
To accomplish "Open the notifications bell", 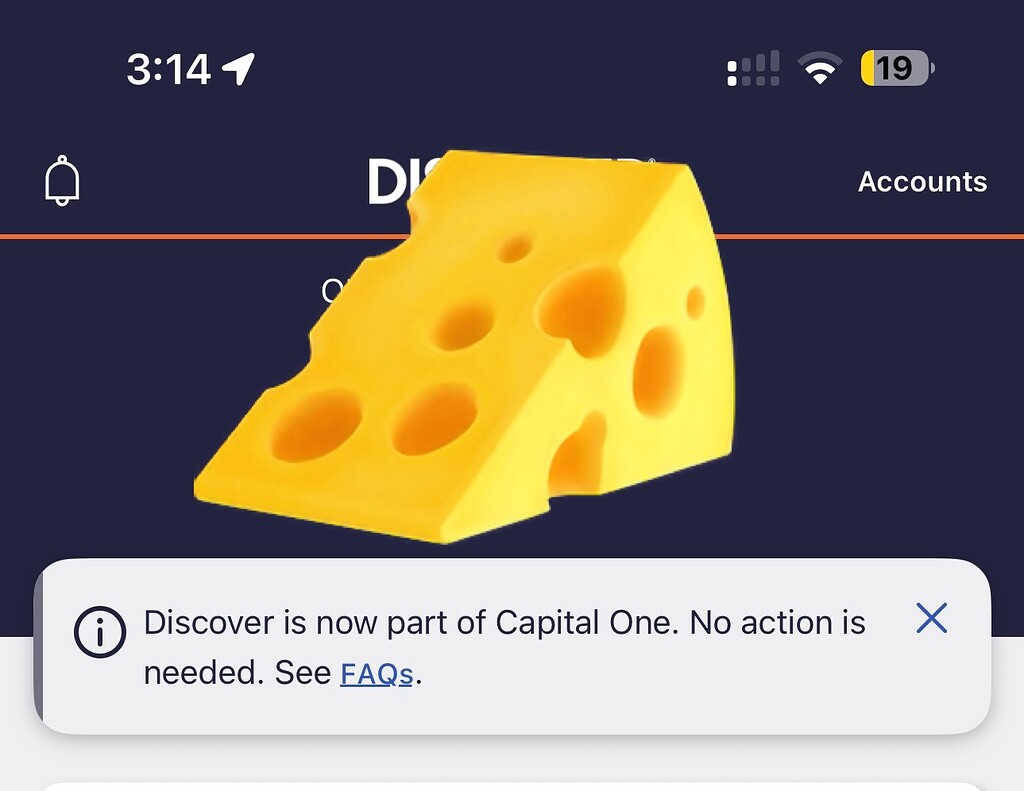I will tap(62, 182).
